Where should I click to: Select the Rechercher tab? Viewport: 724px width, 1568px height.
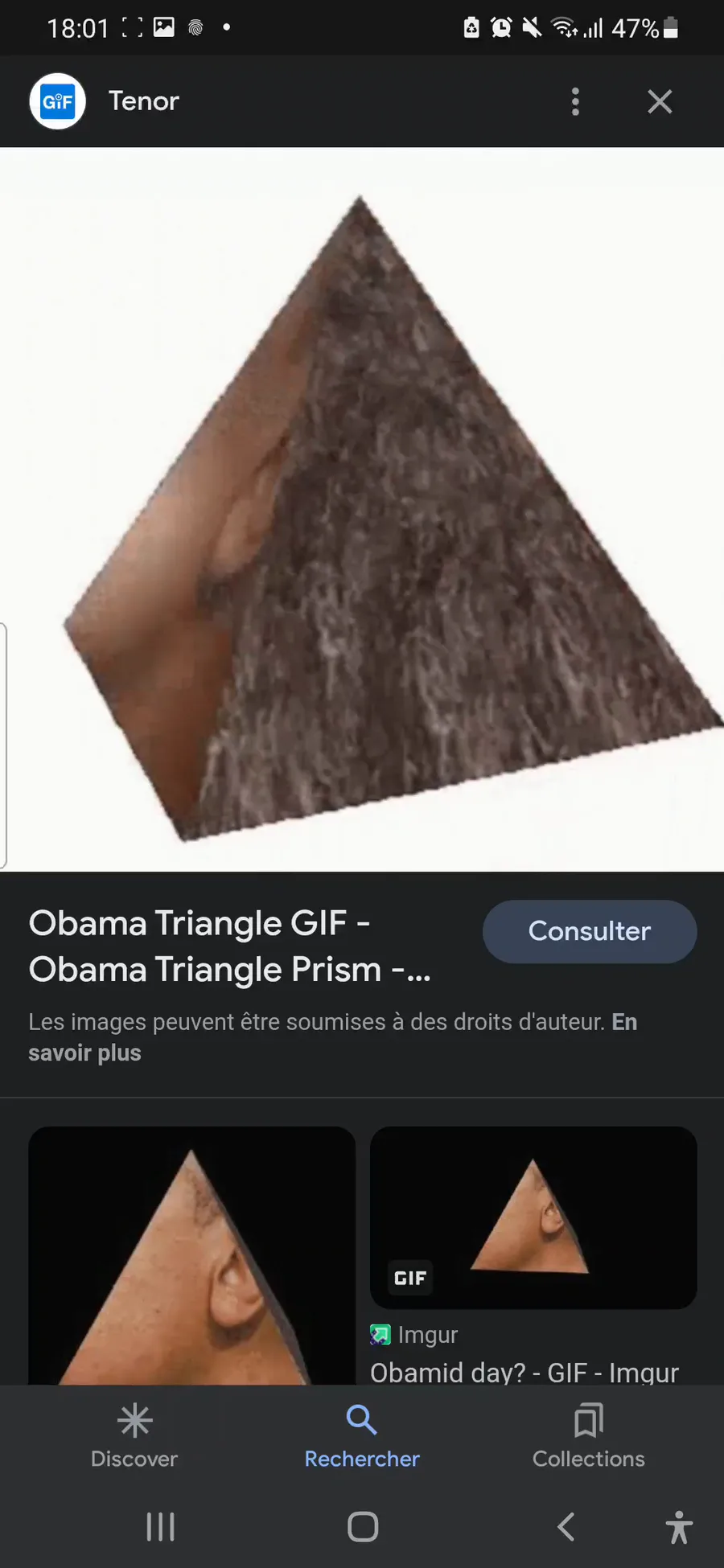tap(362, 1436)
